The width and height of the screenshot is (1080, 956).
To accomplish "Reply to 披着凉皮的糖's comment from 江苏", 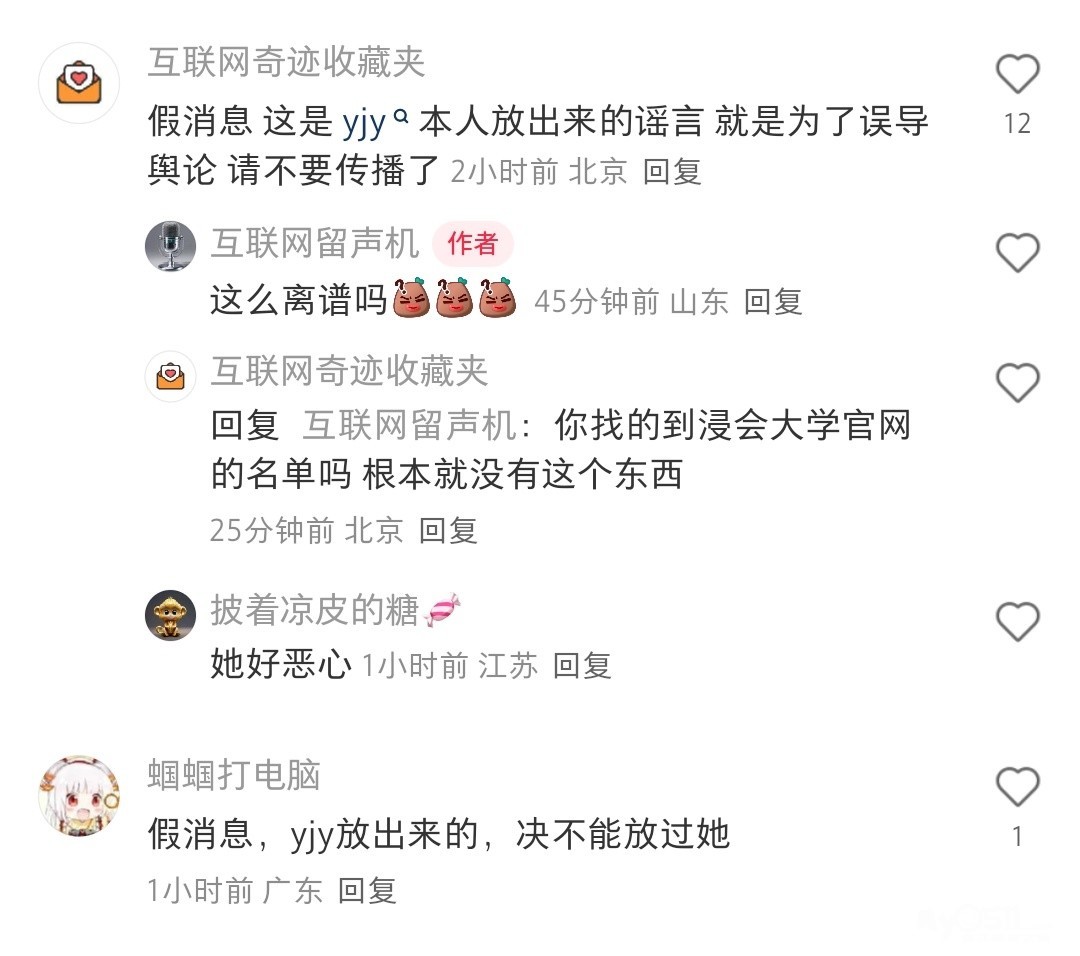I will 582,665.
